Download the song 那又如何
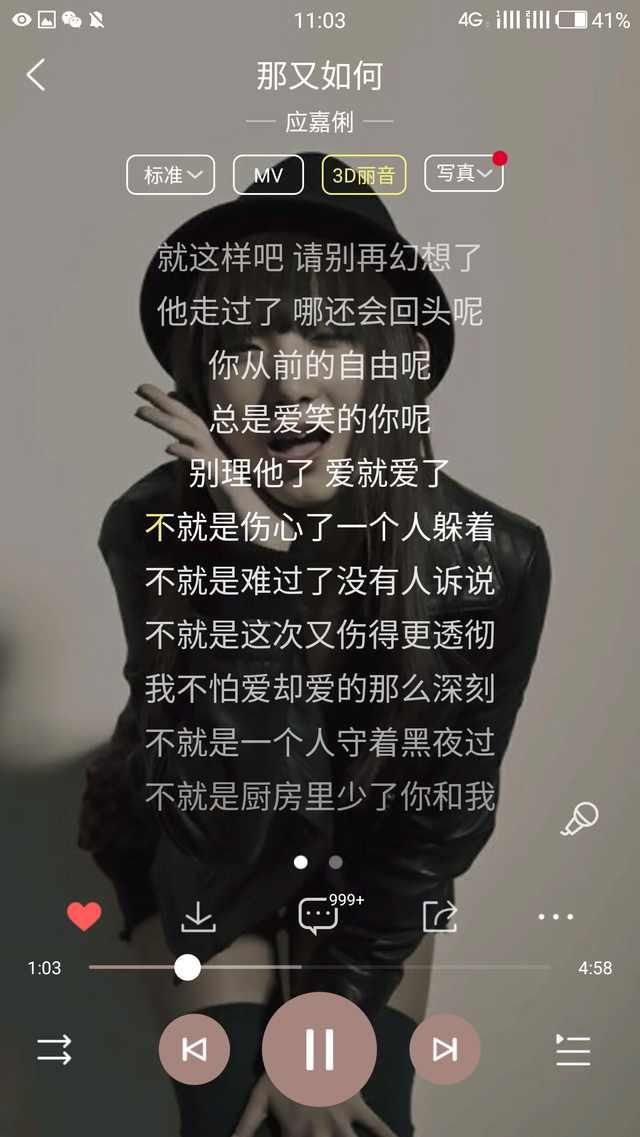The image size is (640, 1137). [199, 916]
